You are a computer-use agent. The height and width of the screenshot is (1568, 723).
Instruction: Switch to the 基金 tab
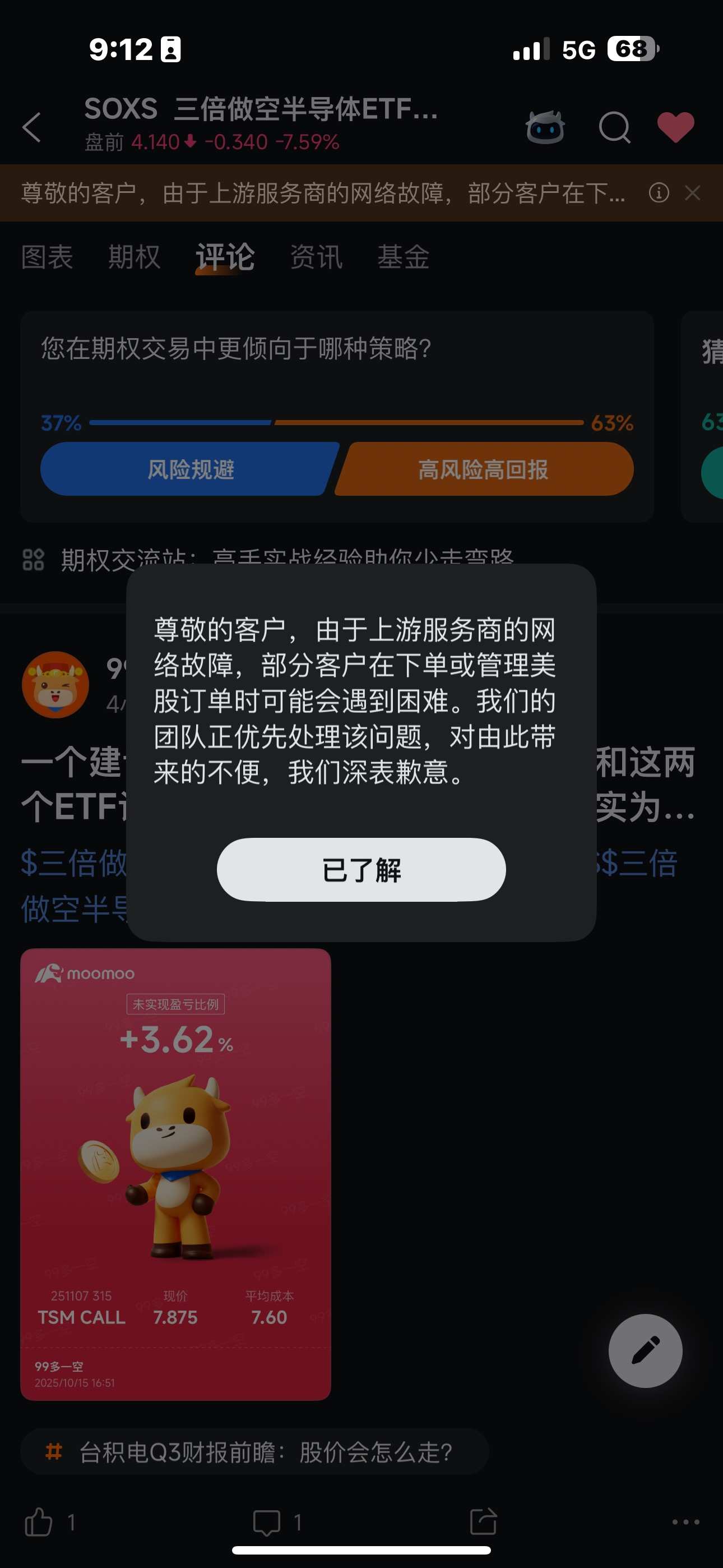(x=403, y=257)
